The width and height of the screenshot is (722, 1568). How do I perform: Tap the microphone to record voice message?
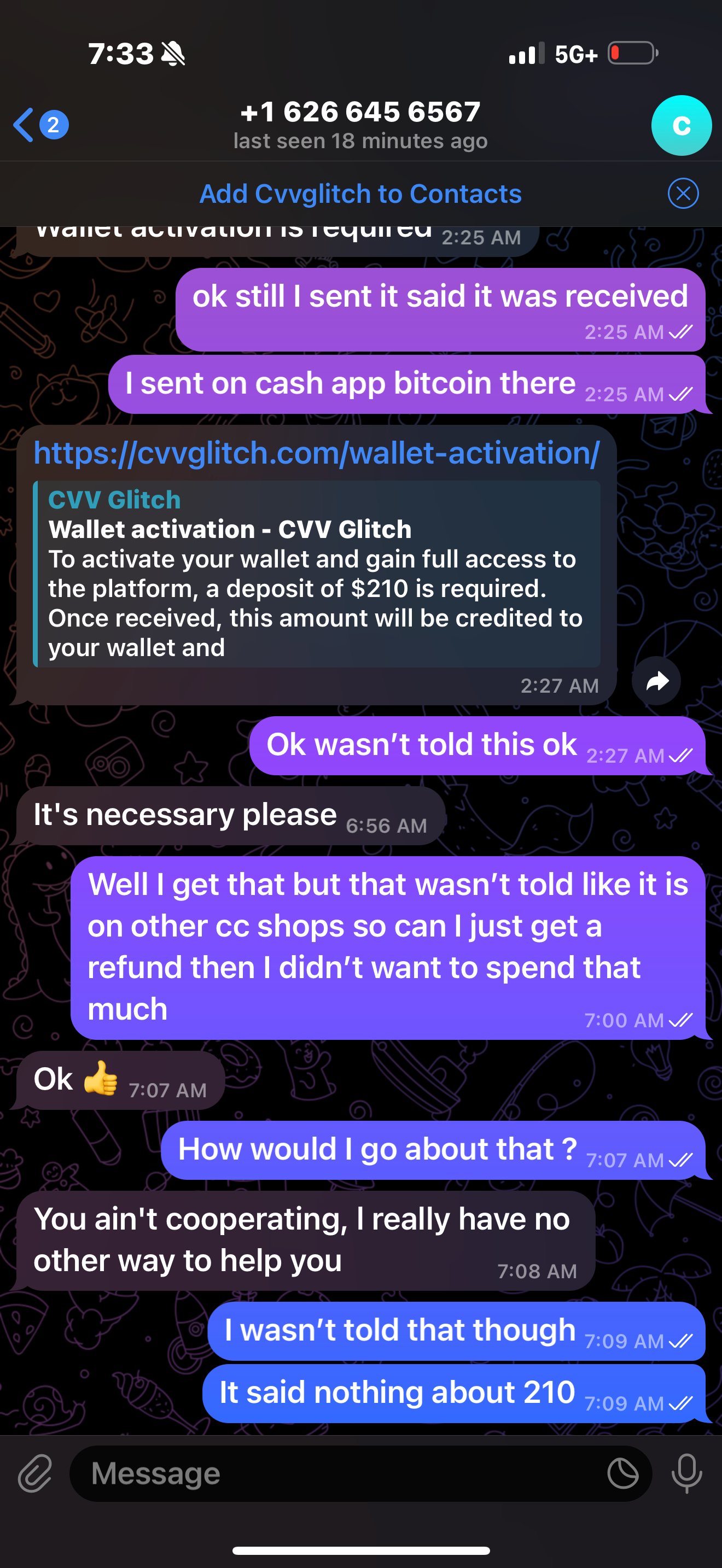click(x=686, y=1473)
